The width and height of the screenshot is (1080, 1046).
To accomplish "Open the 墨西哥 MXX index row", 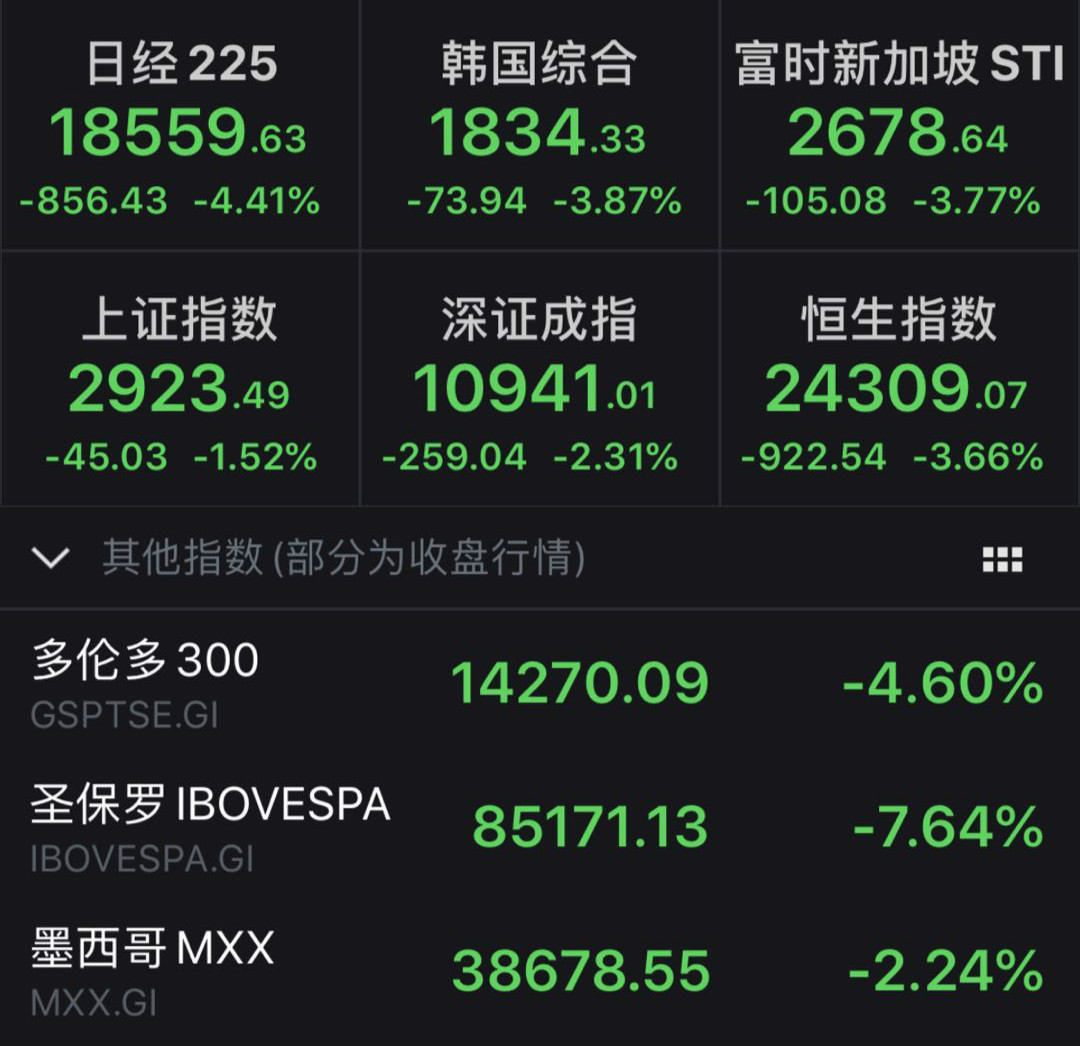I will pyautogui.click(x=540, y=971).
